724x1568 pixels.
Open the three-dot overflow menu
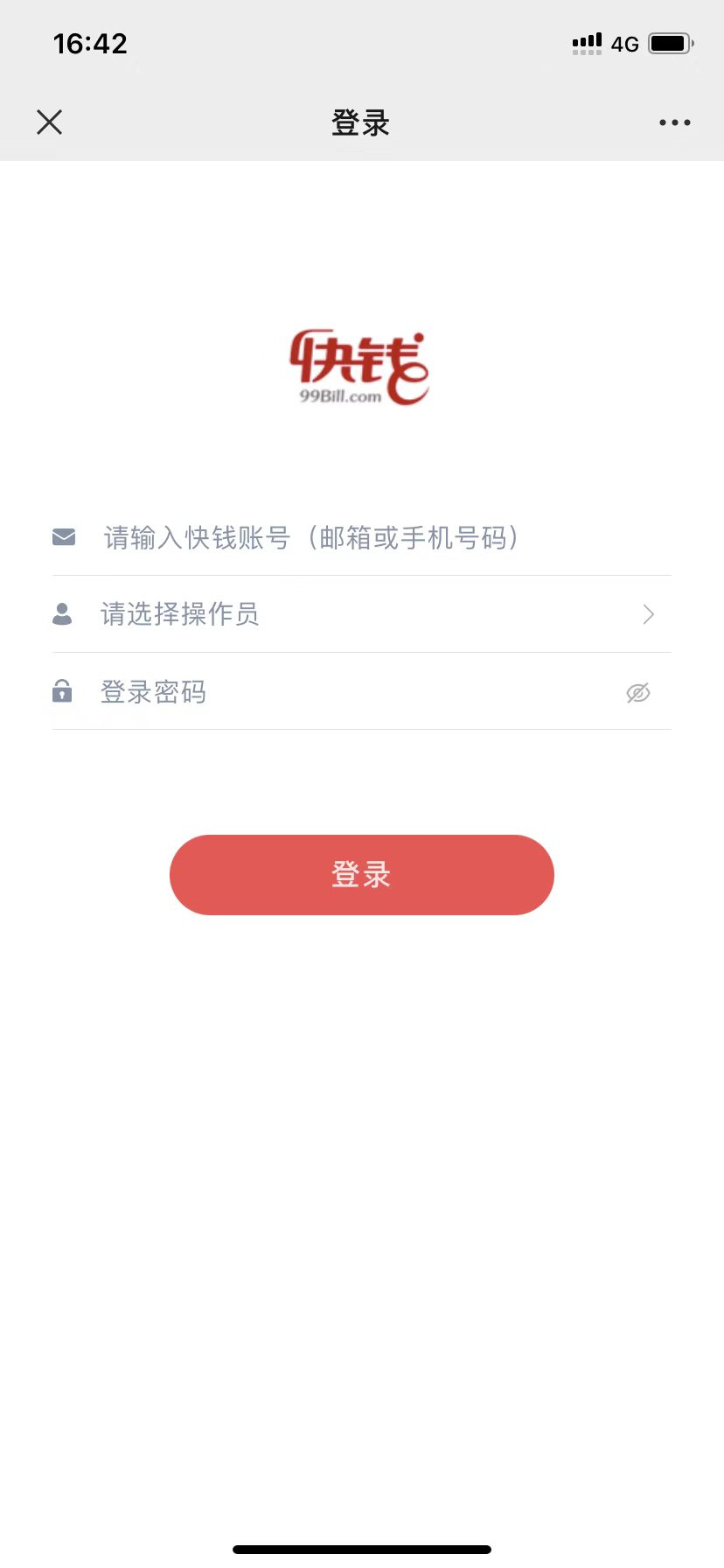point(675,122)
